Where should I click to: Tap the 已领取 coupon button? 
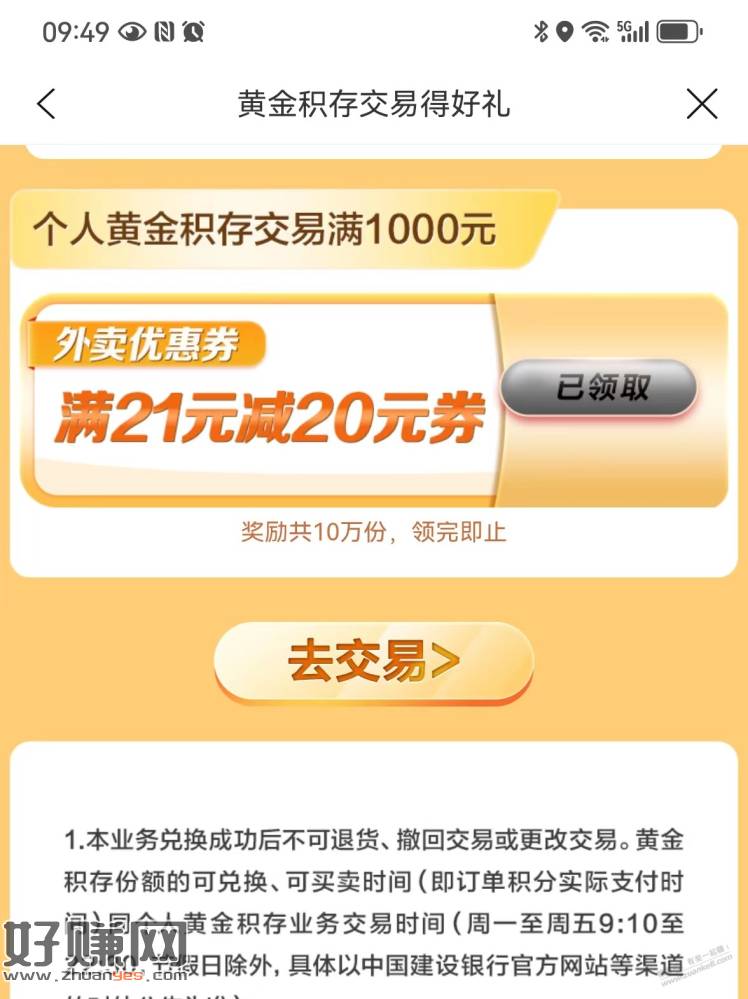point(597,388)
